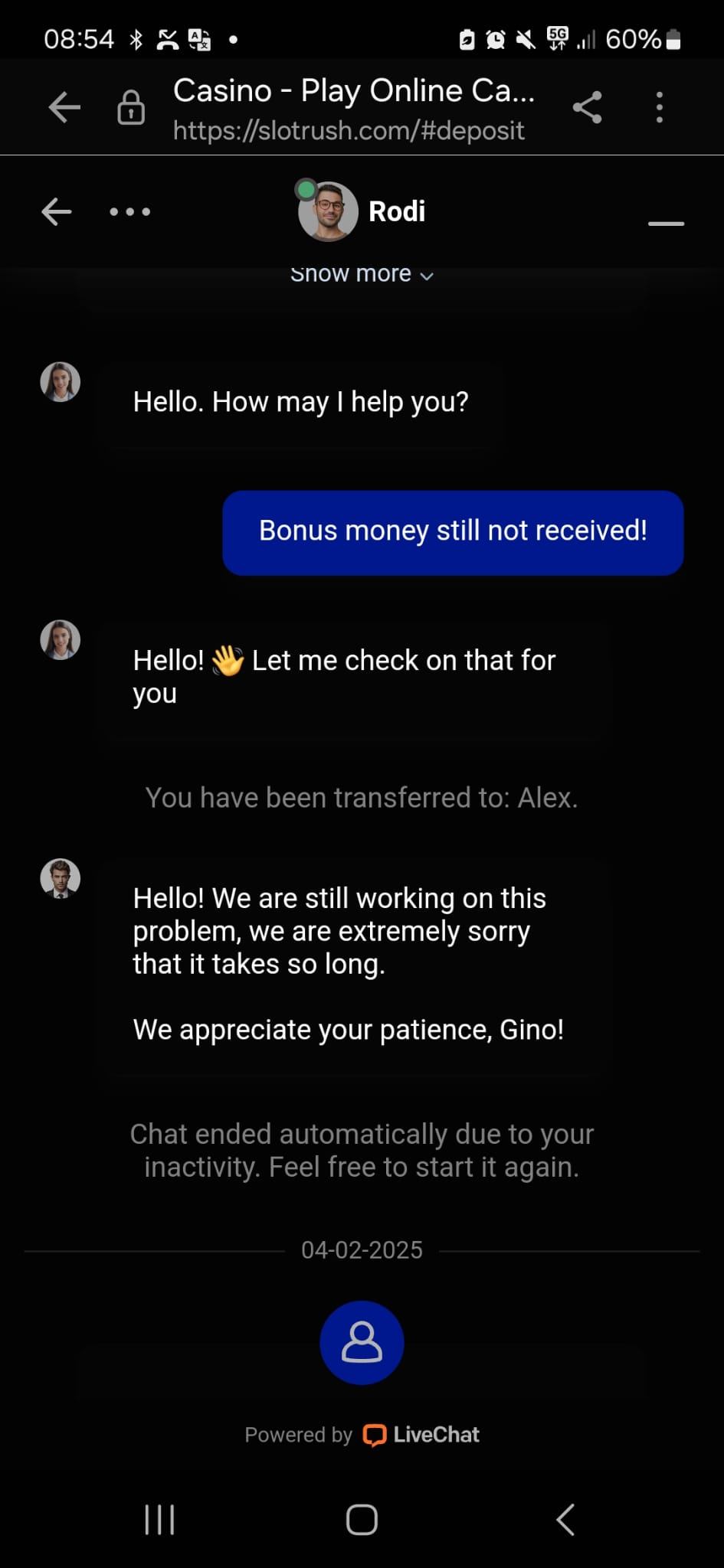Minimize the LiveChat window
724x1568 pixels.
(666, 223)
